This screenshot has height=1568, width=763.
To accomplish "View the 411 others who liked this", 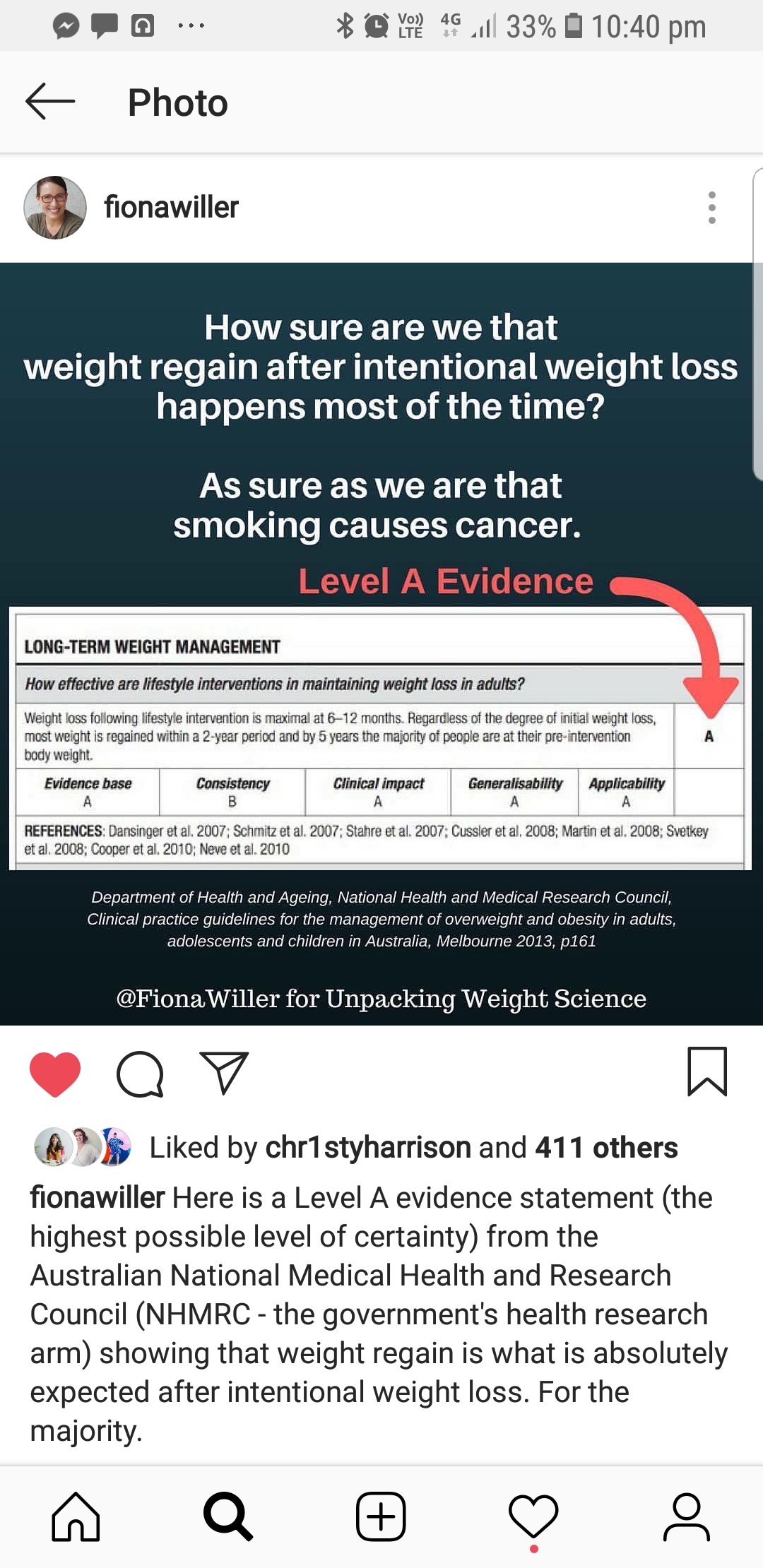I will click(606, 1148).
